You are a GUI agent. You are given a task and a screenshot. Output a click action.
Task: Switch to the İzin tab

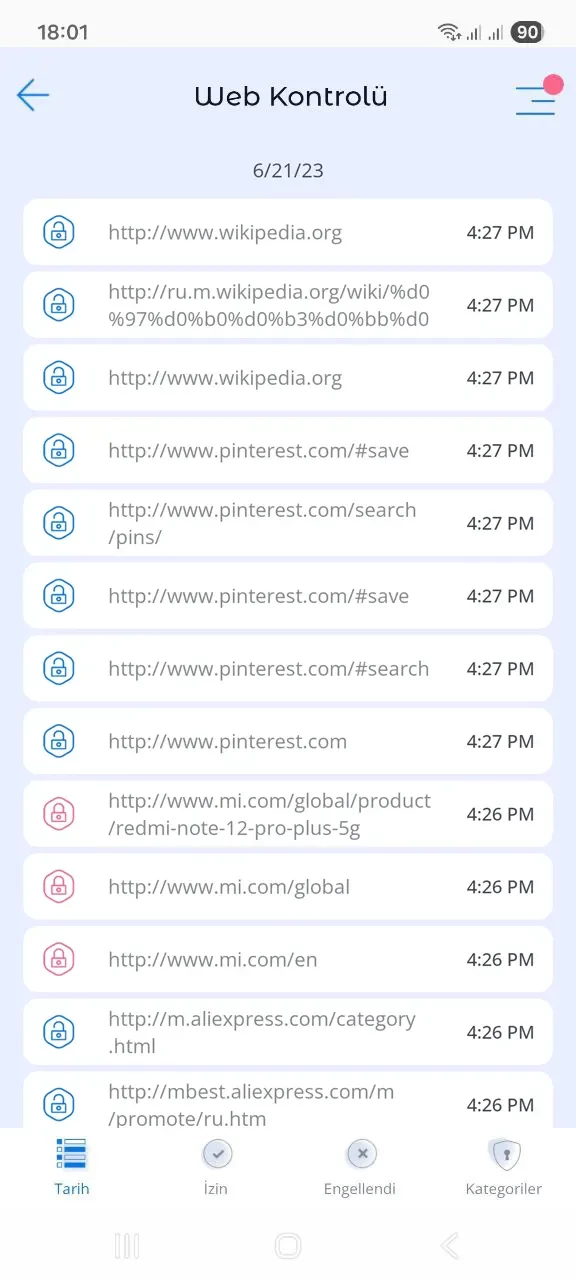pyautogui.click(x=216, y=1167)
